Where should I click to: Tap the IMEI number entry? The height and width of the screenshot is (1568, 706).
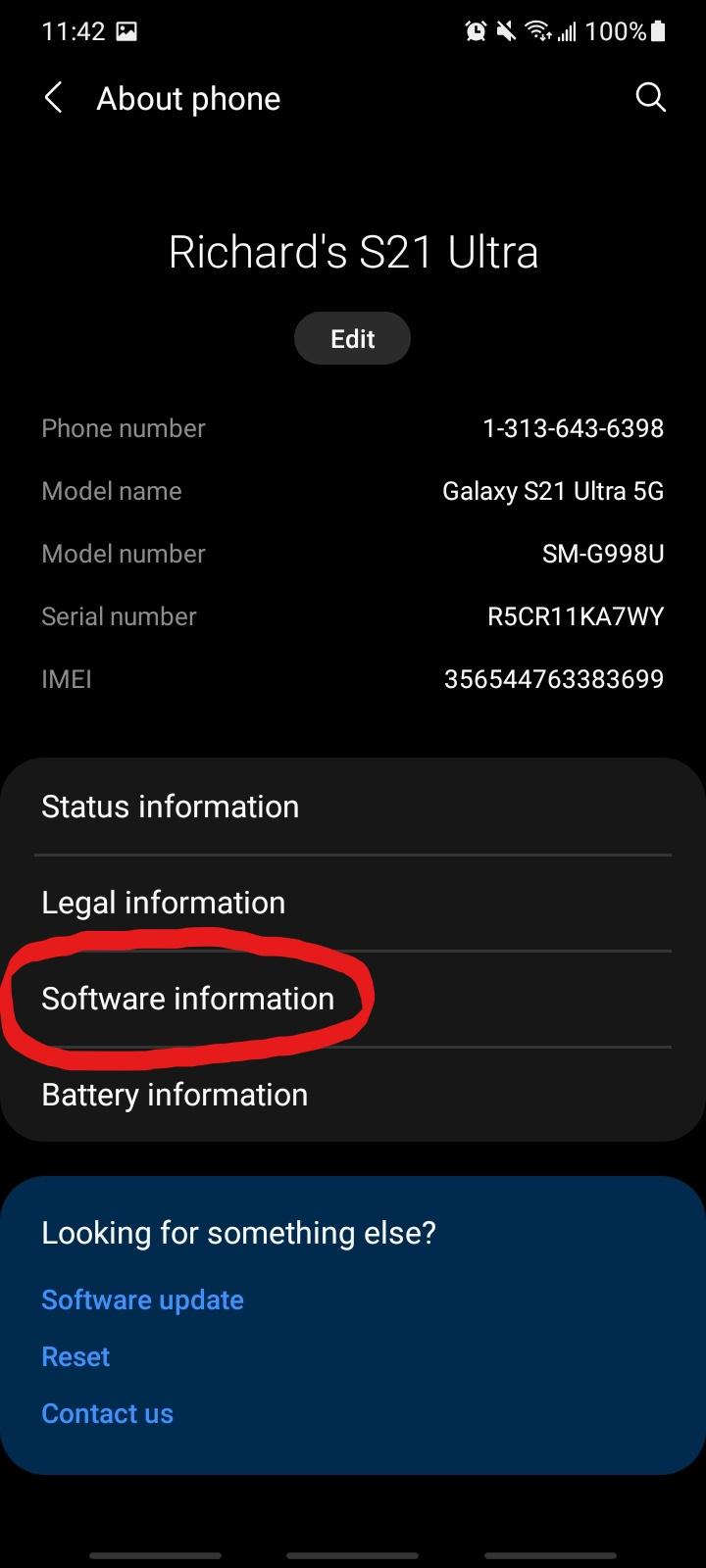click(x=353, y=678)
